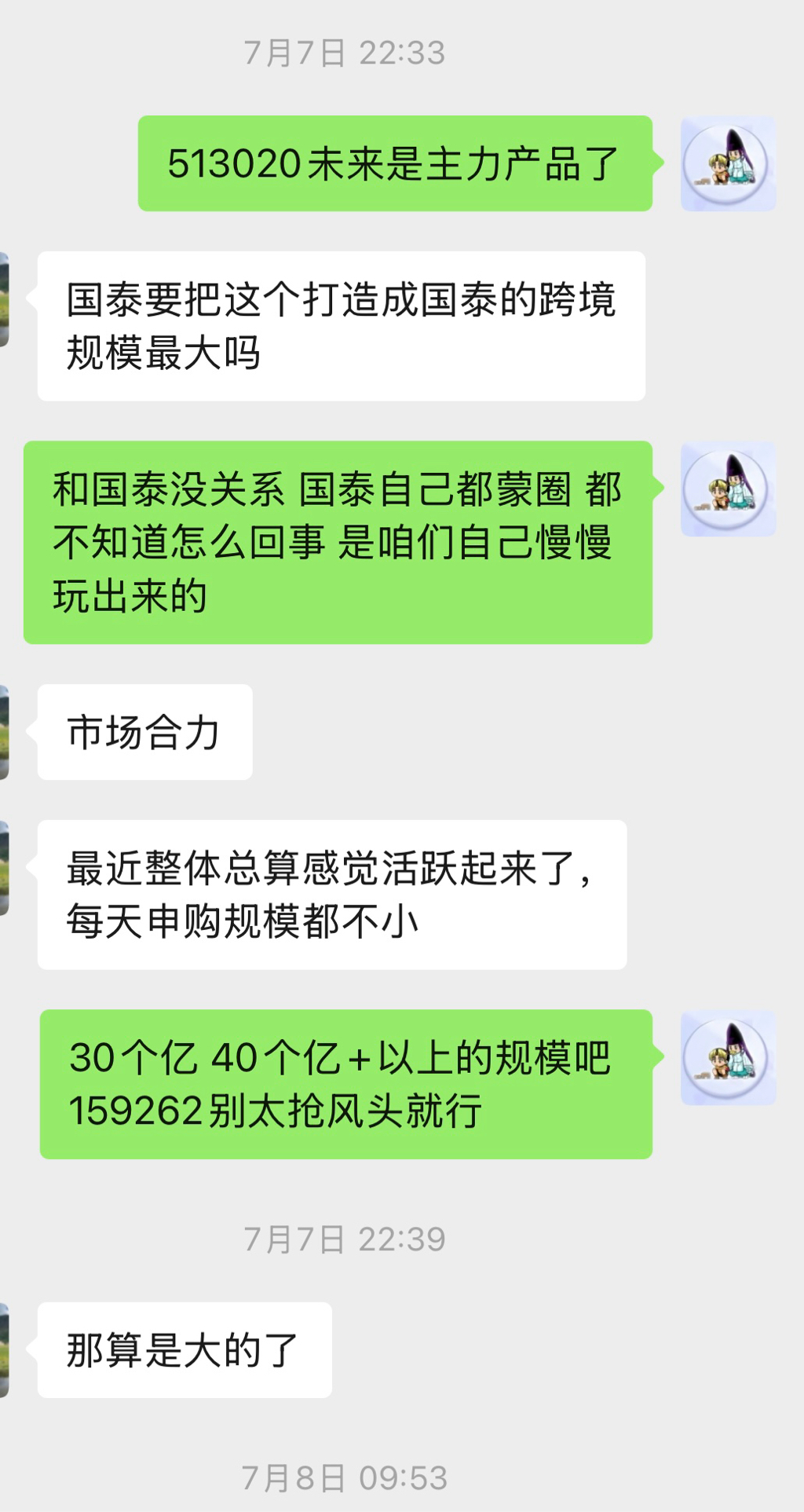Screen dimensions: 804x1512
Task: Tap contact avatar next to 那算是大的了
Action: (4, 1350)
